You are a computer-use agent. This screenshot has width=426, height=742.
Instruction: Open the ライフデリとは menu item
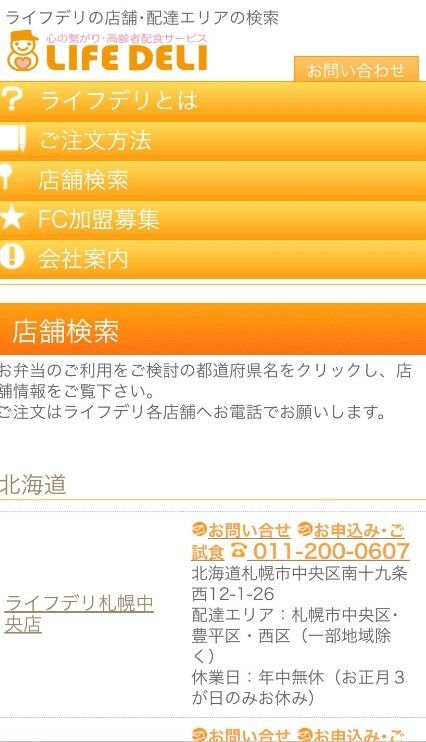coord(213,101)
